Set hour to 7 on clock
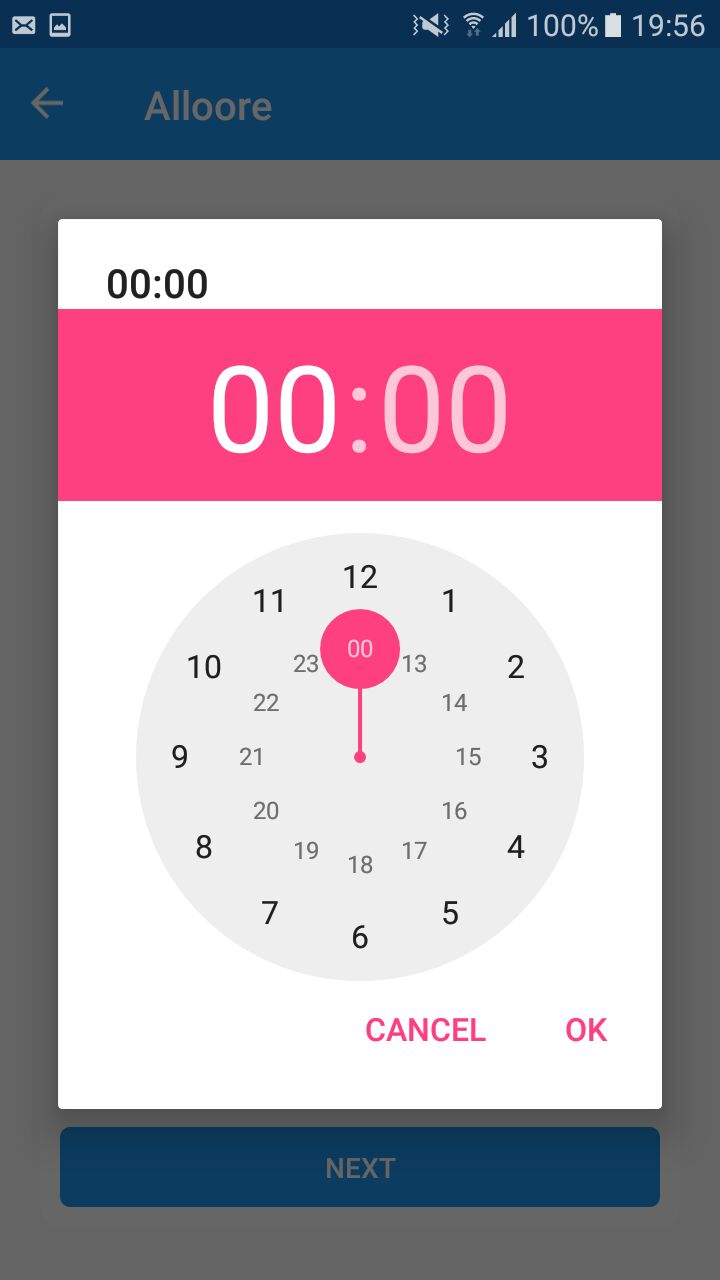 point(270,913)
